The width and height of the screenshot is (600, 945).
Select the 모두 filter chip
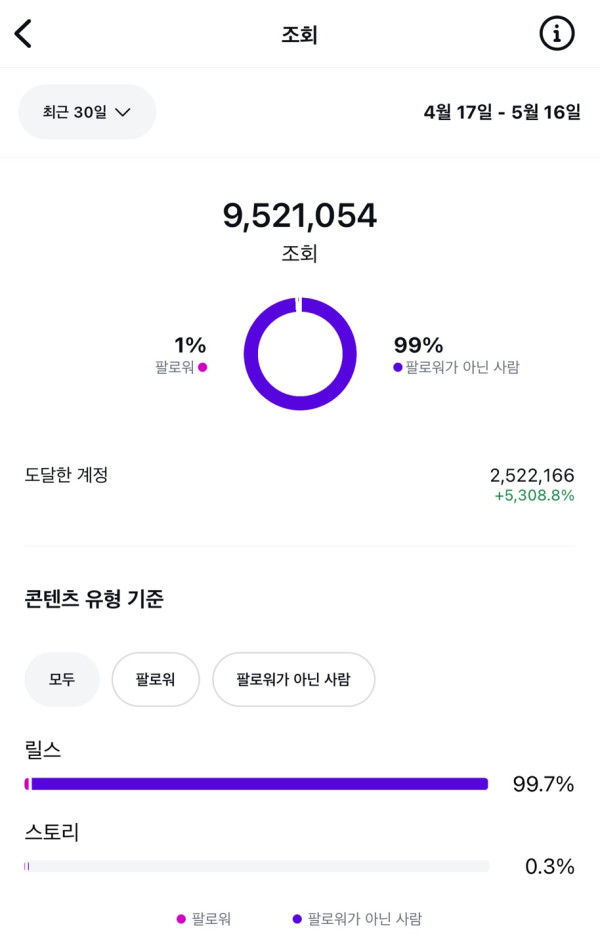pos(62,680)
